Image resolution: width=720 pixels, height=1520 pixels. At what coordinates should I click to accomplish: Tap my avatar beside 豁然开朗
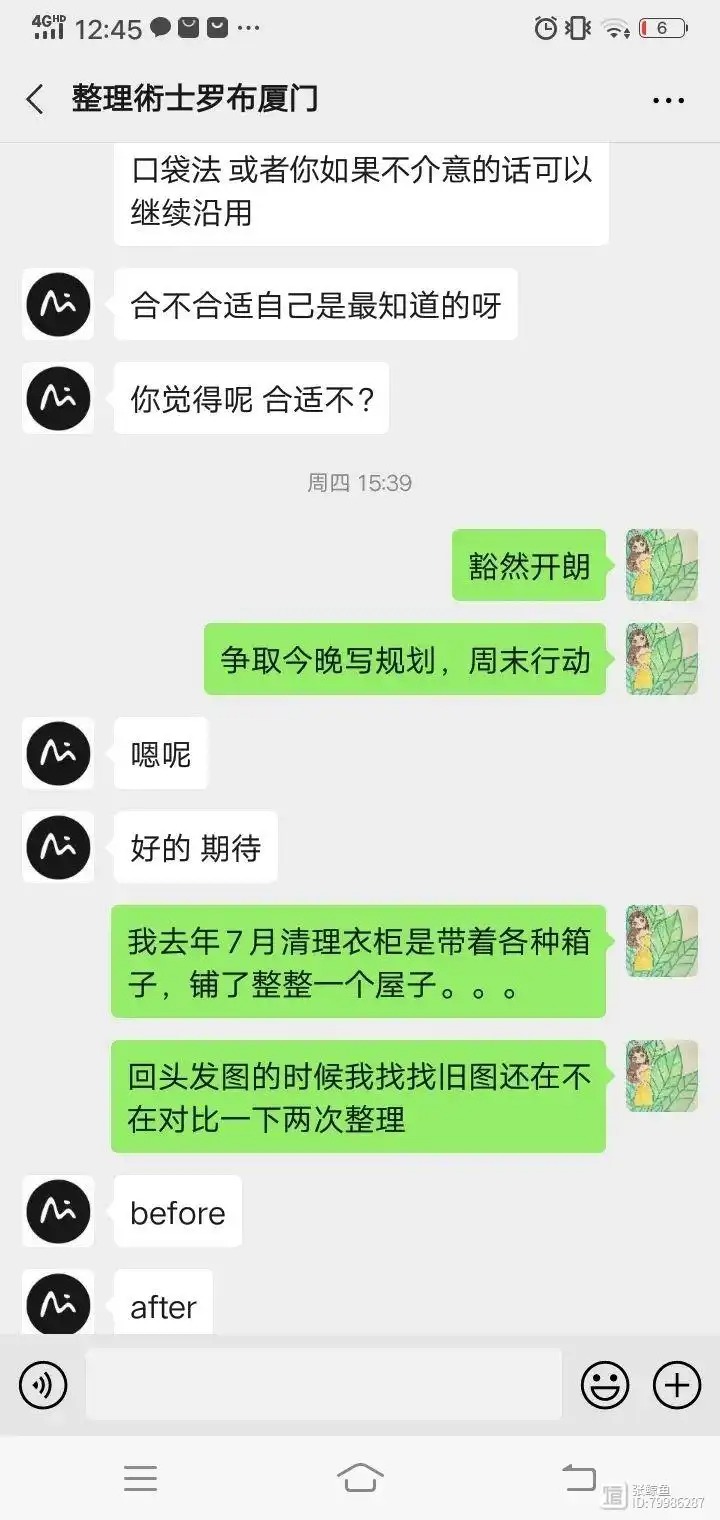pos(661,565)
